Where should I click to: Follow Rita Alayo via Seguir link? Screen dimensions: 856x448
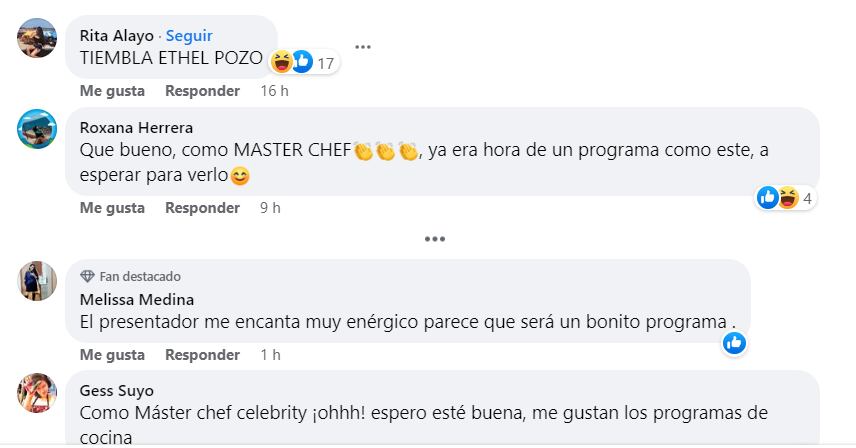[189, 36]
